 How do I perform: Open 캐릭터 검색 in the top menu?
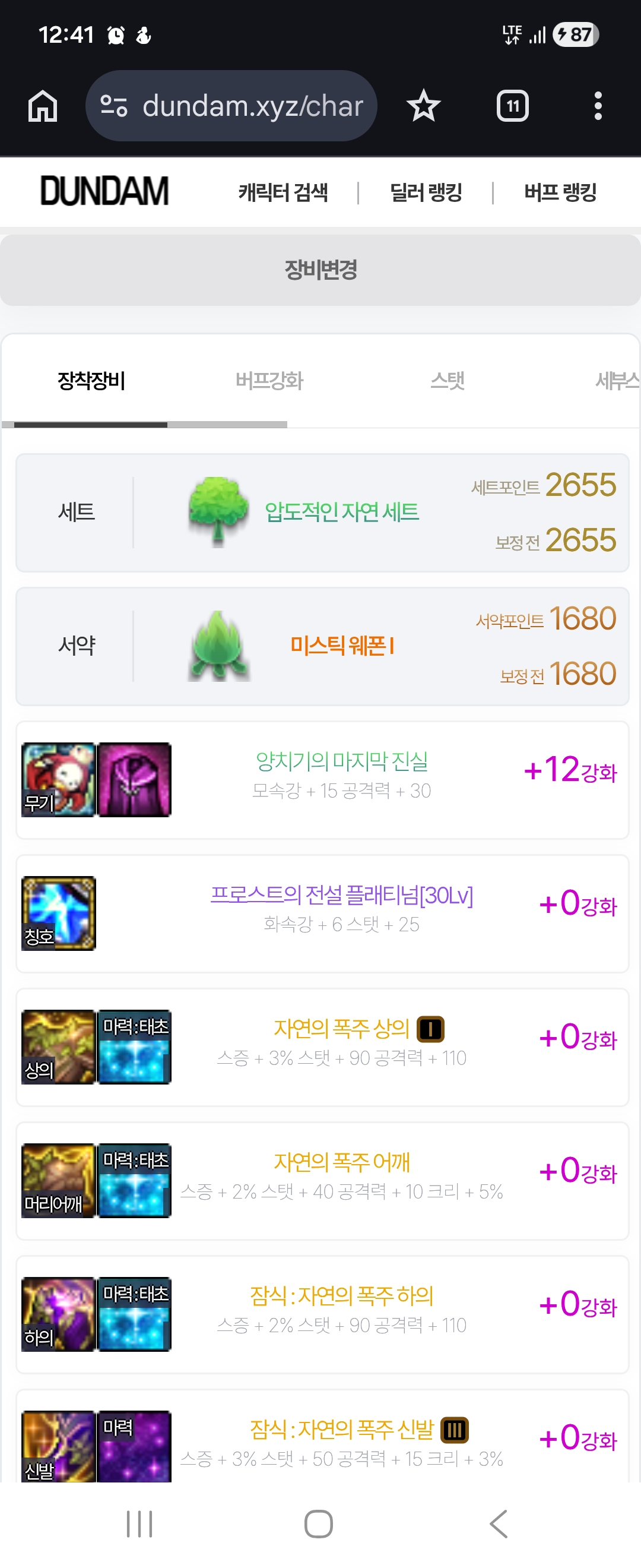click(x=283, y=192)
